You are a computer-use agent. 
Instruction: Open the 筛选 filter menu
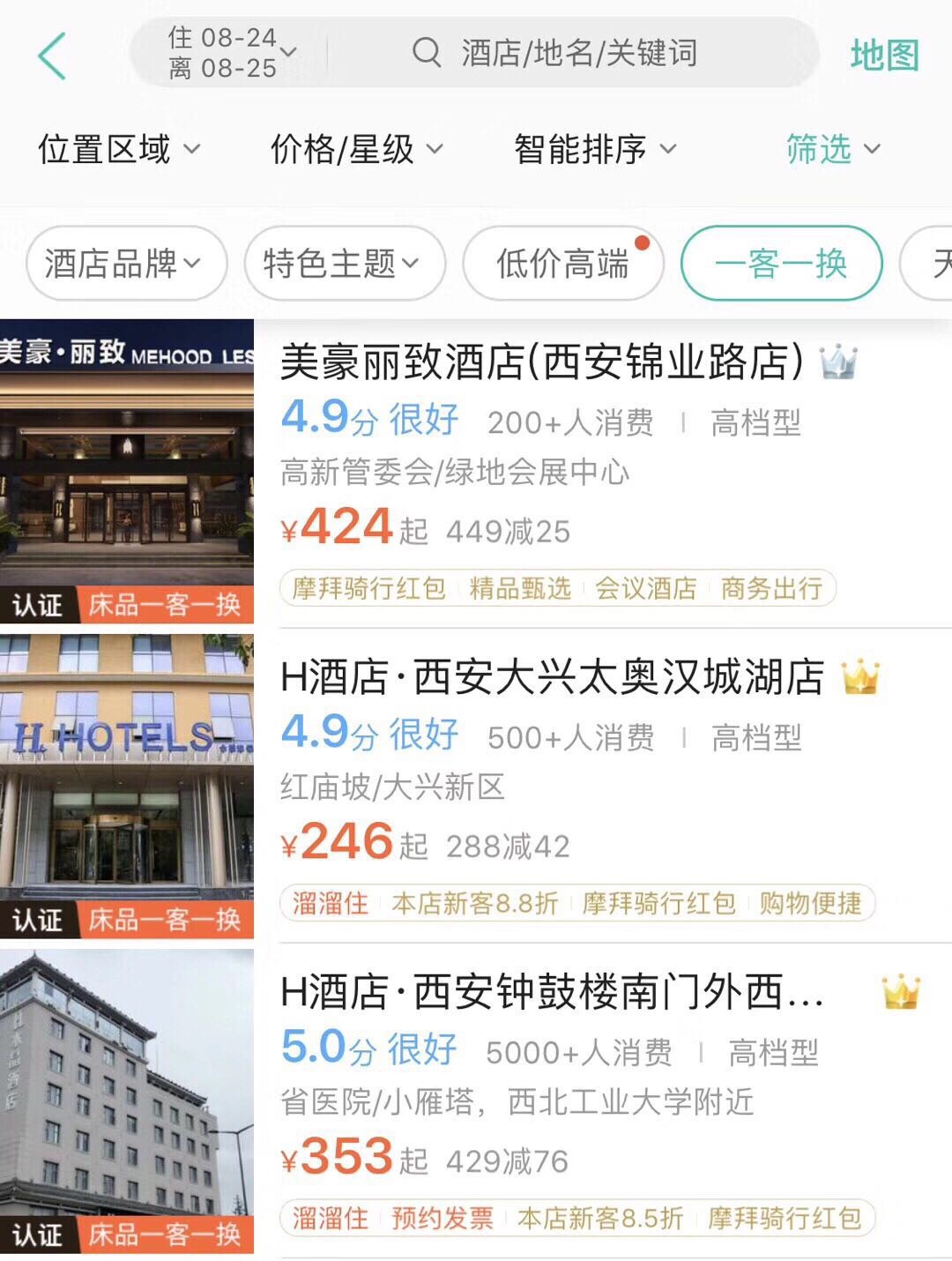click(832, 149)
